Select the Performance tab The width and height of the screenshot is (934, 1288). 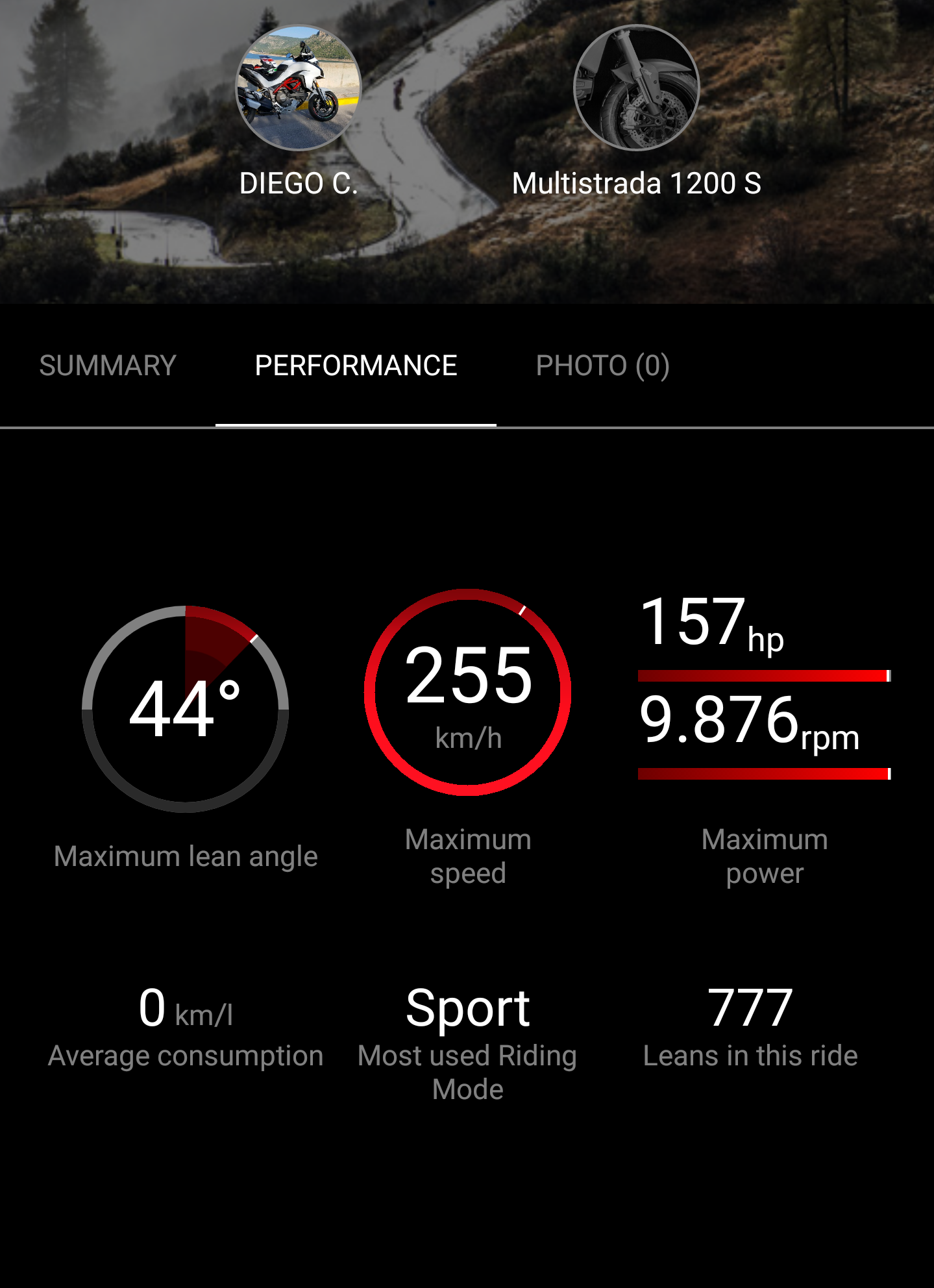tap(356, 365)
